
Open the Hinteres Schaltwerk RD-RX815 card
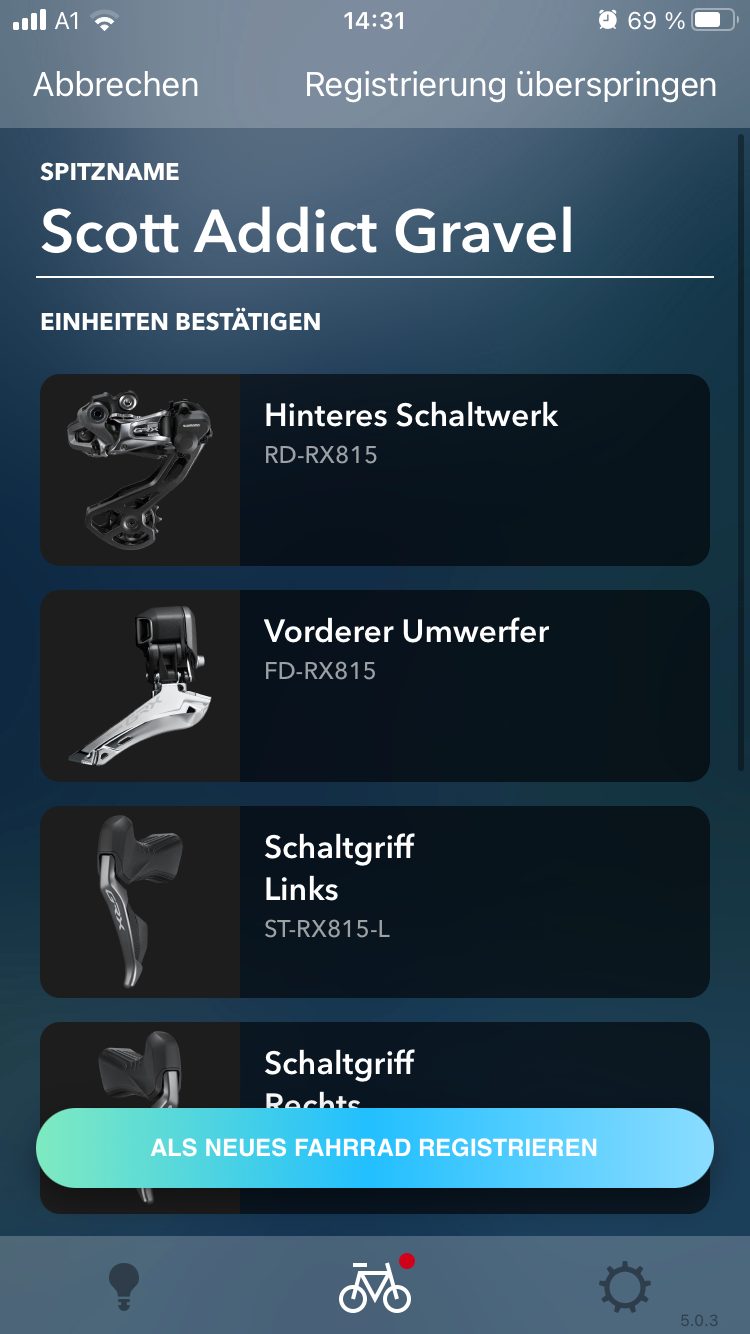(374, 470)
